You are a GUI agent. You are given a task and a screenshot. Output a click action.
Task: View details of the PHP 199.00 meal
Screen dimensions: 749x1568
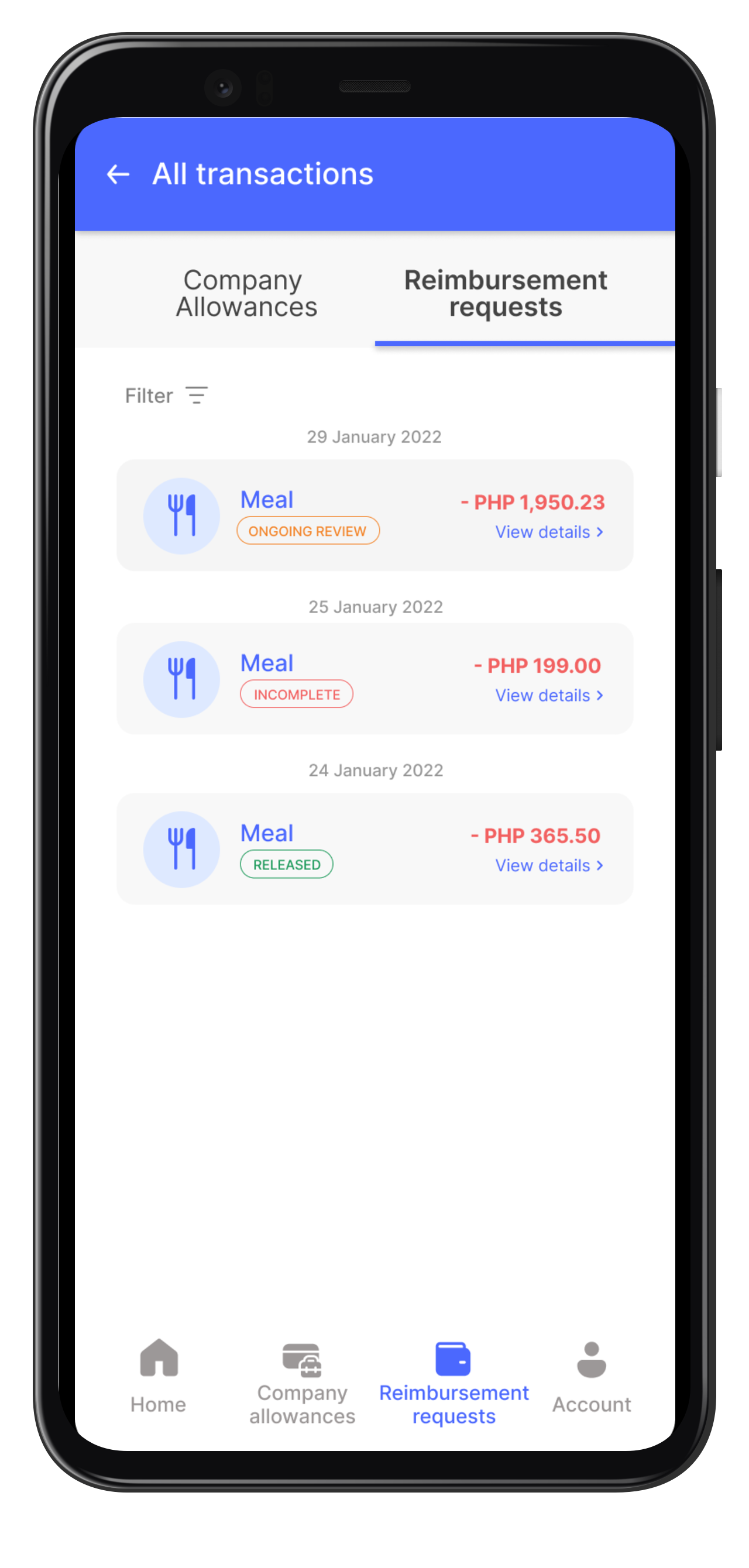point(549,695)
